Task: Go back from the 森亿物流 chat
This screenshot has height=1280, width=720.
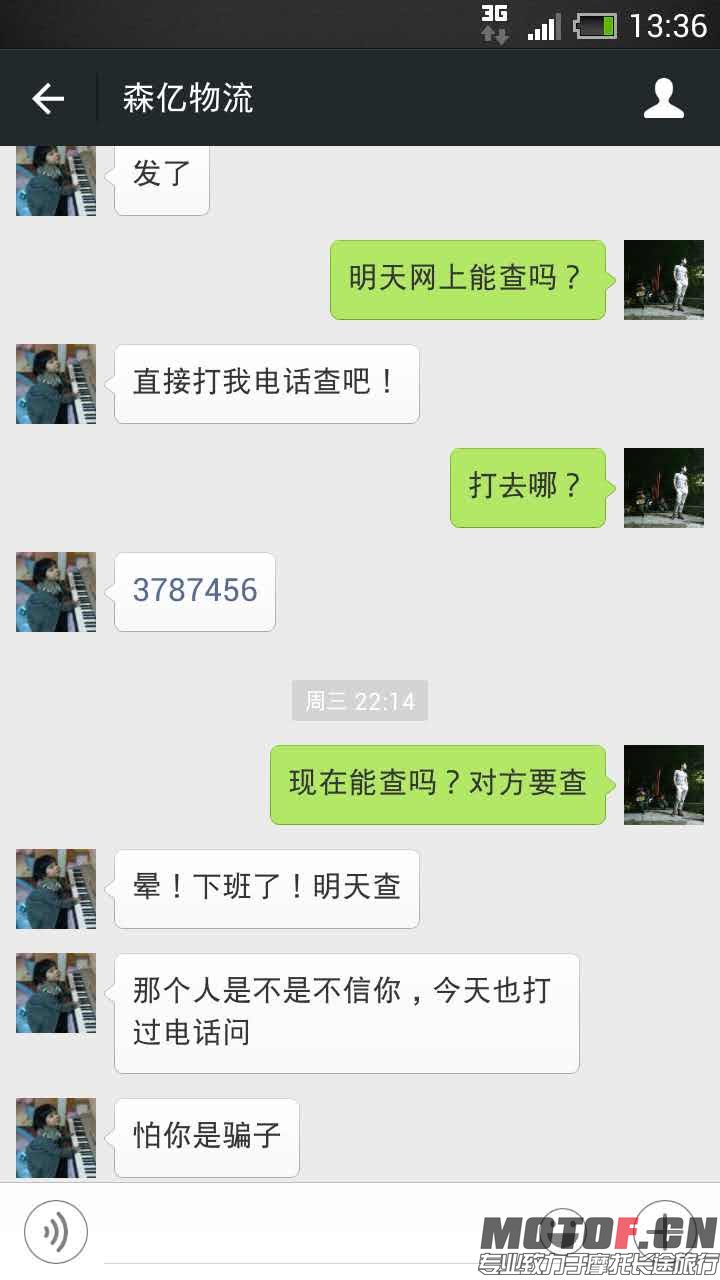Action: [47, 98]
